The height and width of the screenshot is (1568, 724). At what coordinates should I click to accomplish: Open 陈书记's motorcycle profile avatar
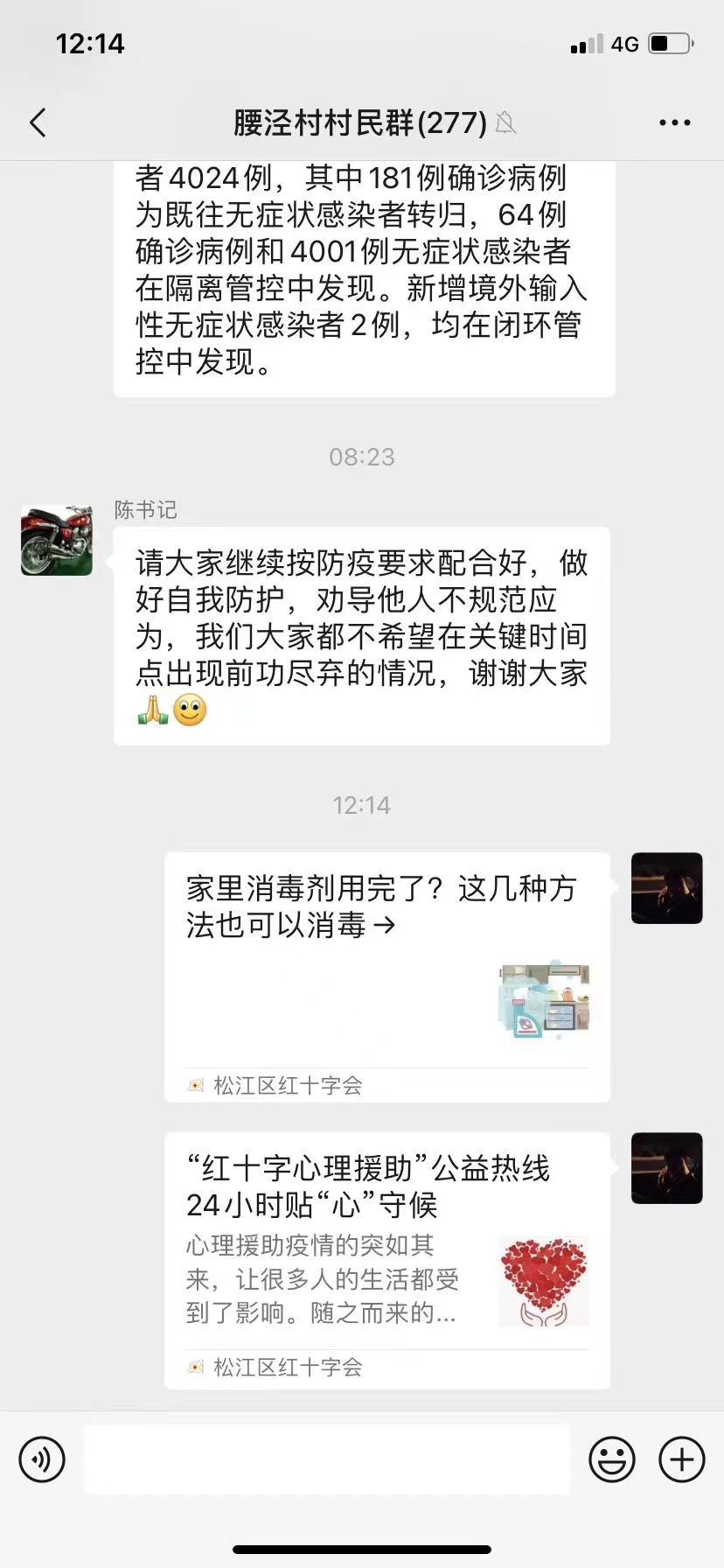56,540
